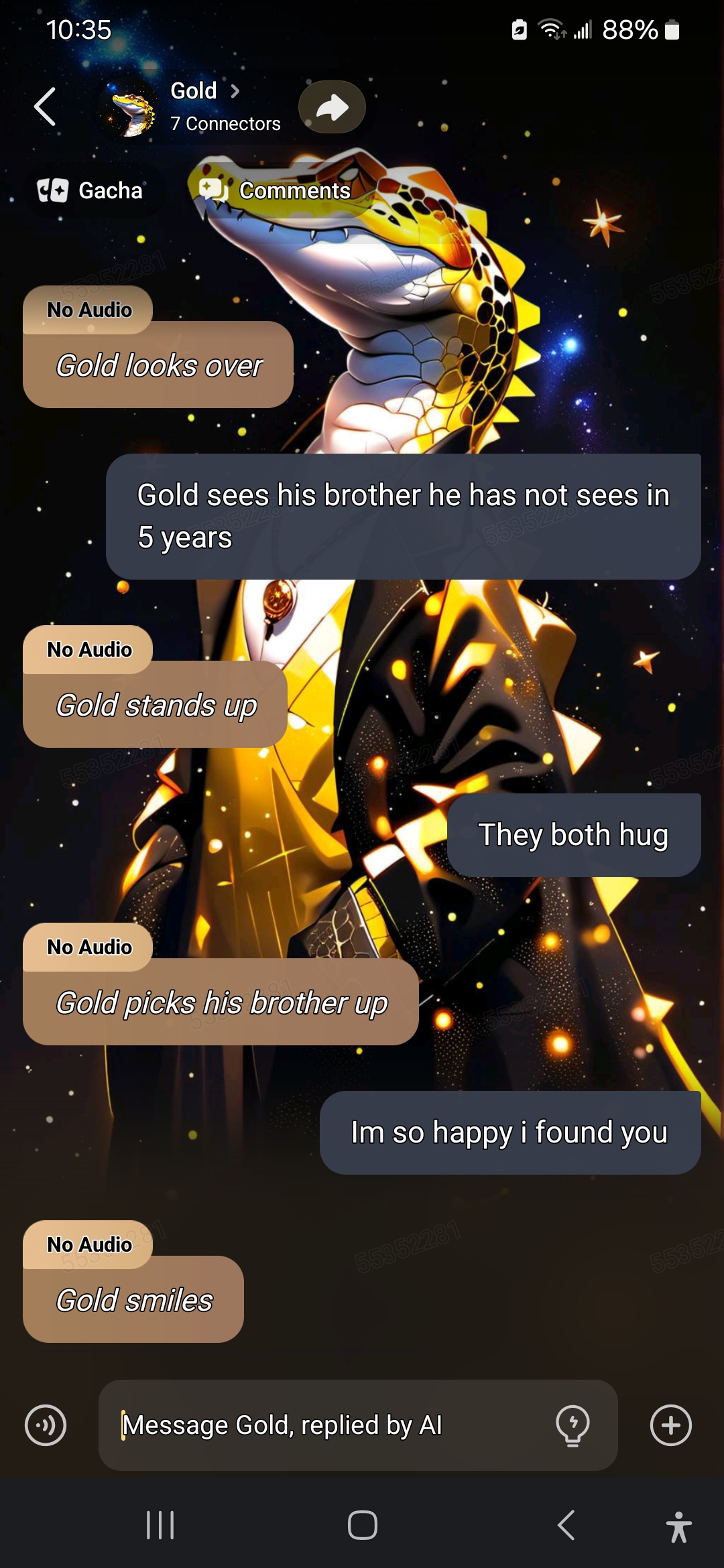The height and width of the screenshot is (1568, 724).
Task: Get a reply suggestion via the lightbulb icon
Action: 573,1425
